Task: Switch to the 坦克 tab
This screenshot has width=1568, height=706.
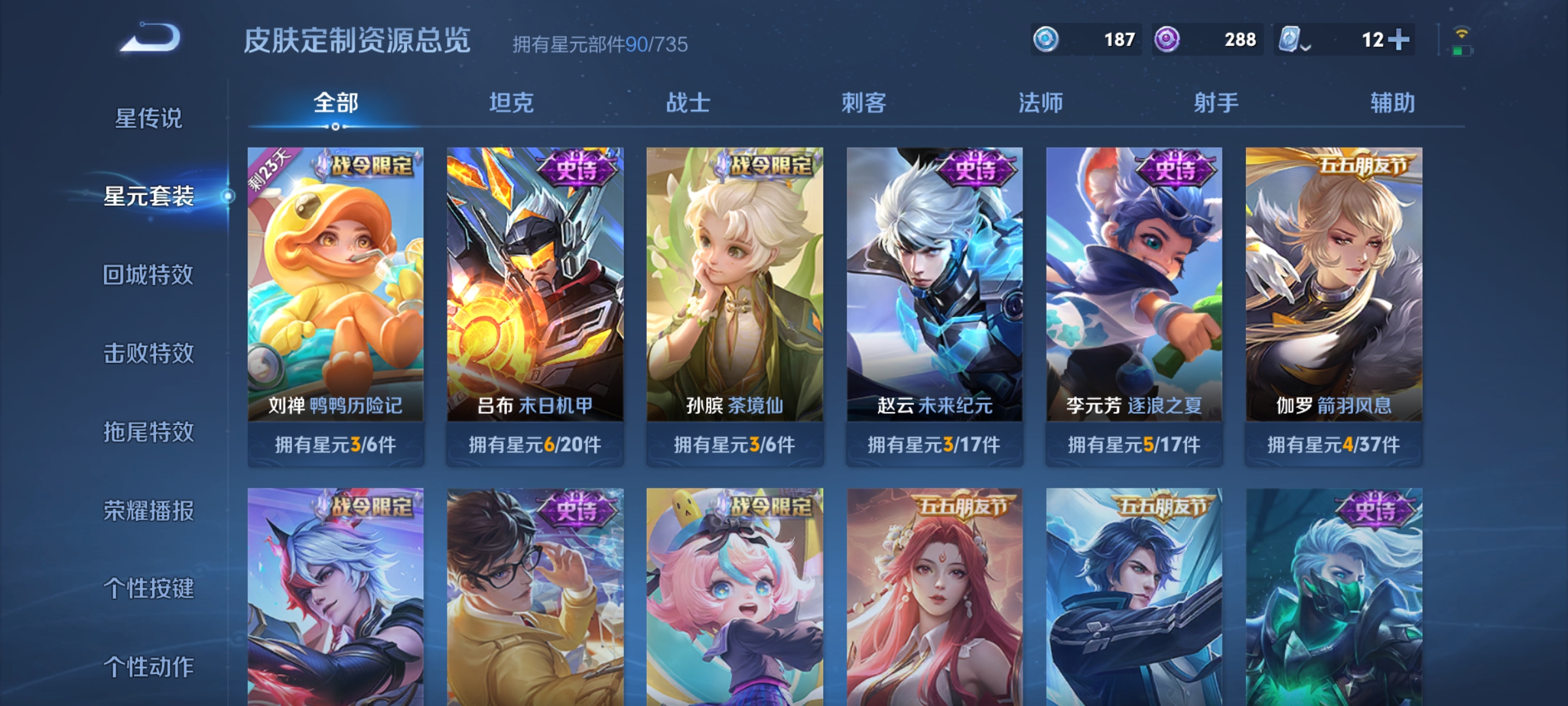Action: click(512, 103)
